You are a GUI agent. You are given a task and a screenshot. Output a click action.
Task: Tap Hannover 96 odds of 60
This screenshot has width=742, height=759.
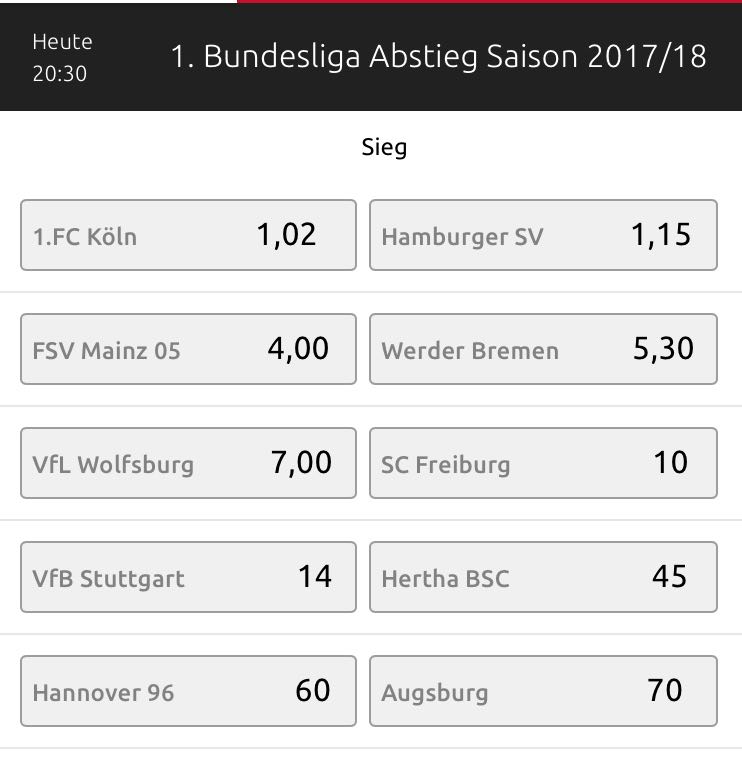point(188,690)
